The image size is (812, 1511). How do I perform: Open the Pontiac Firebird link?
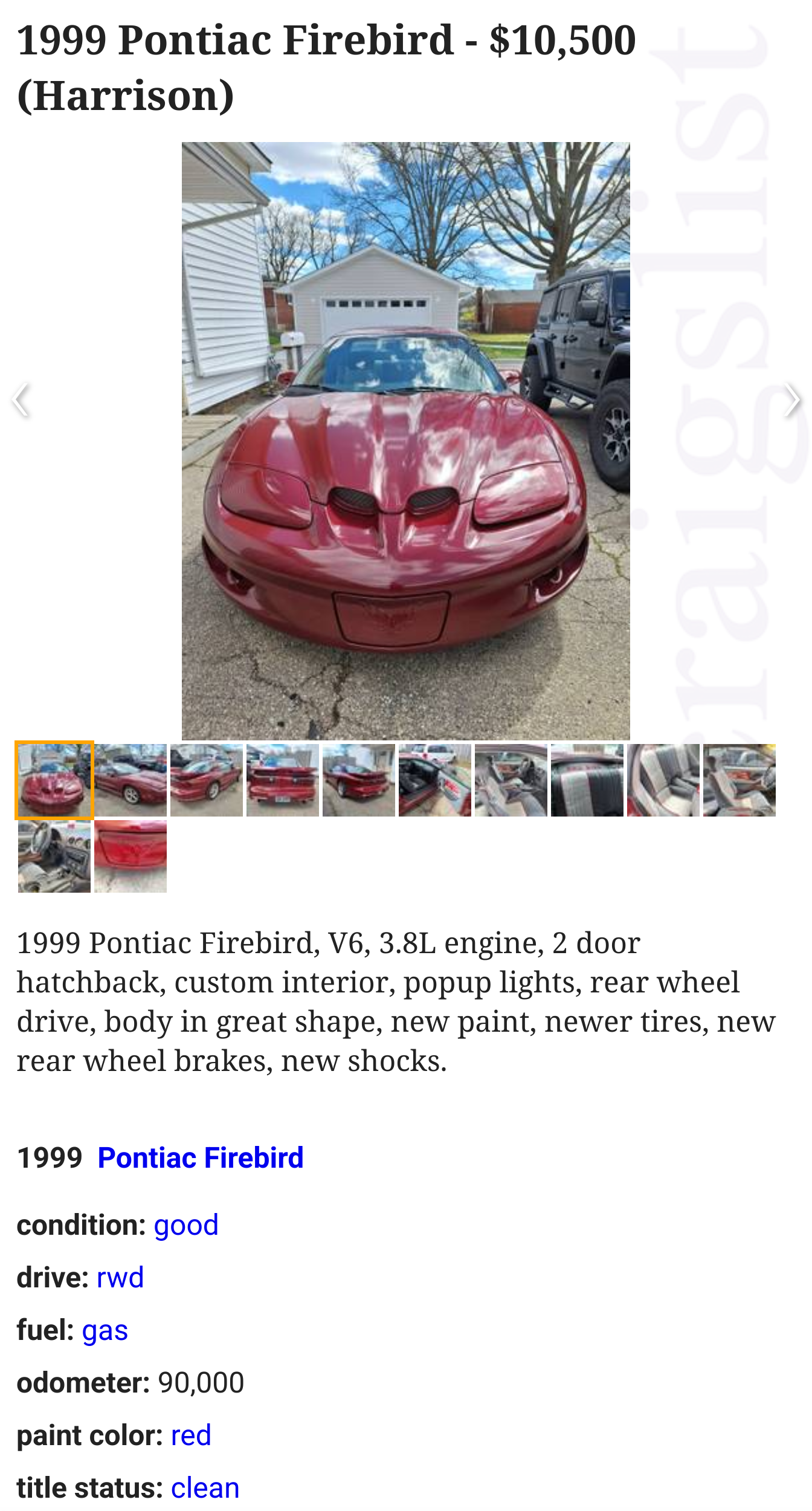click(201, 1157)
